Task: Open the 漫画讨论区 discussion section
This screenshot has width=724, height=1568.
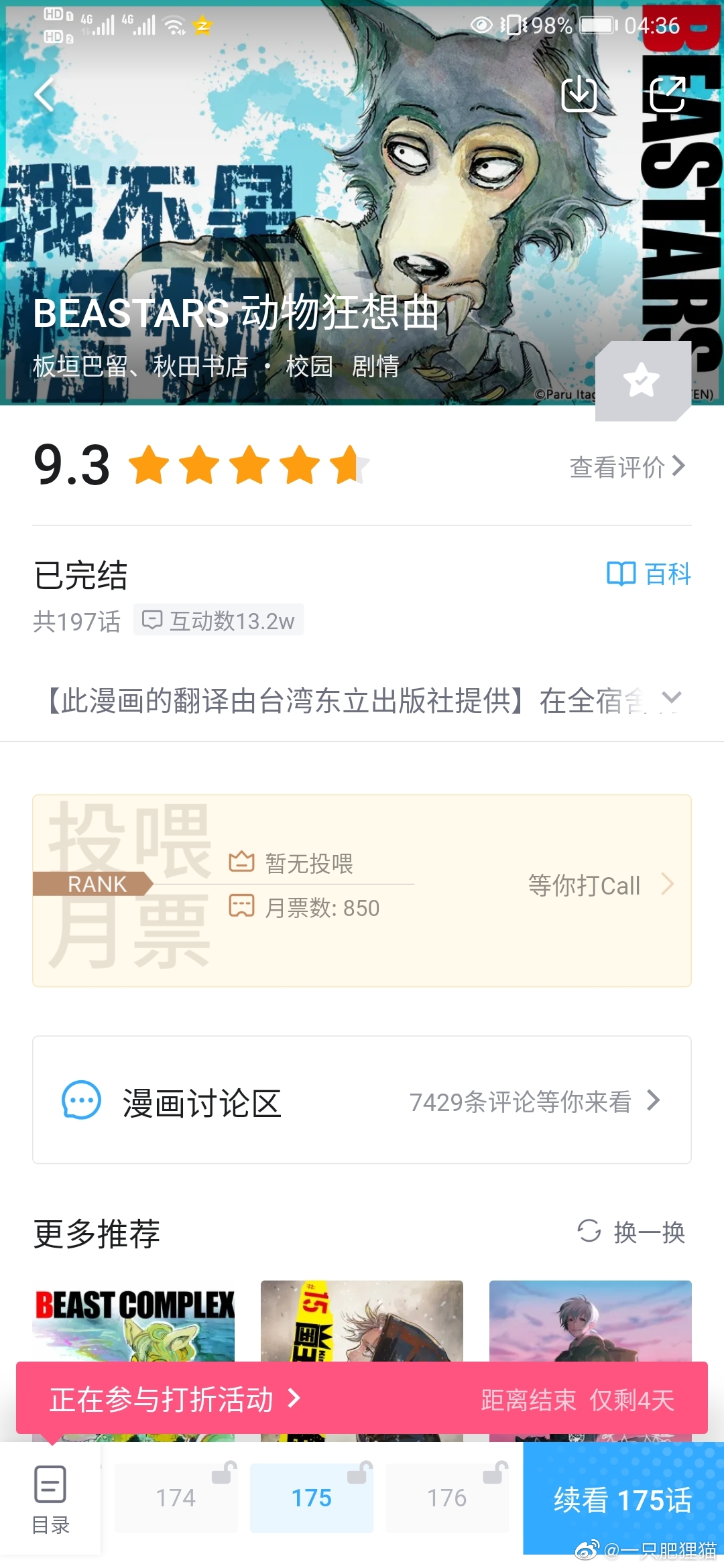Action: pyautogui.click(x=362, y=1100)
